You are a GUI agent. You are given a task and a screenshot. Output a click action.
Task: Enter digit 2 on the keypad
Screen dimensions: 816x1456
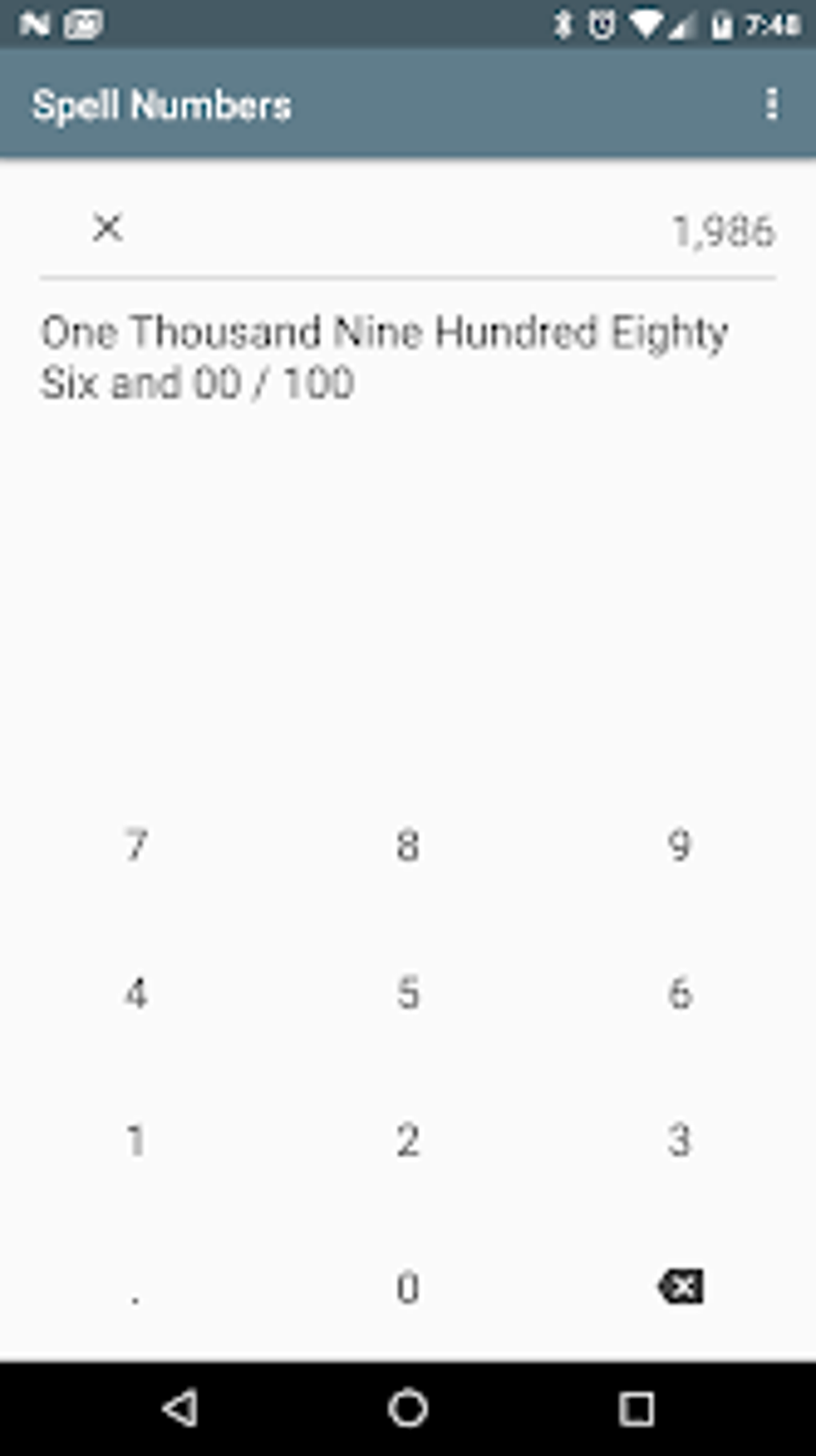tap(408, 1141)
